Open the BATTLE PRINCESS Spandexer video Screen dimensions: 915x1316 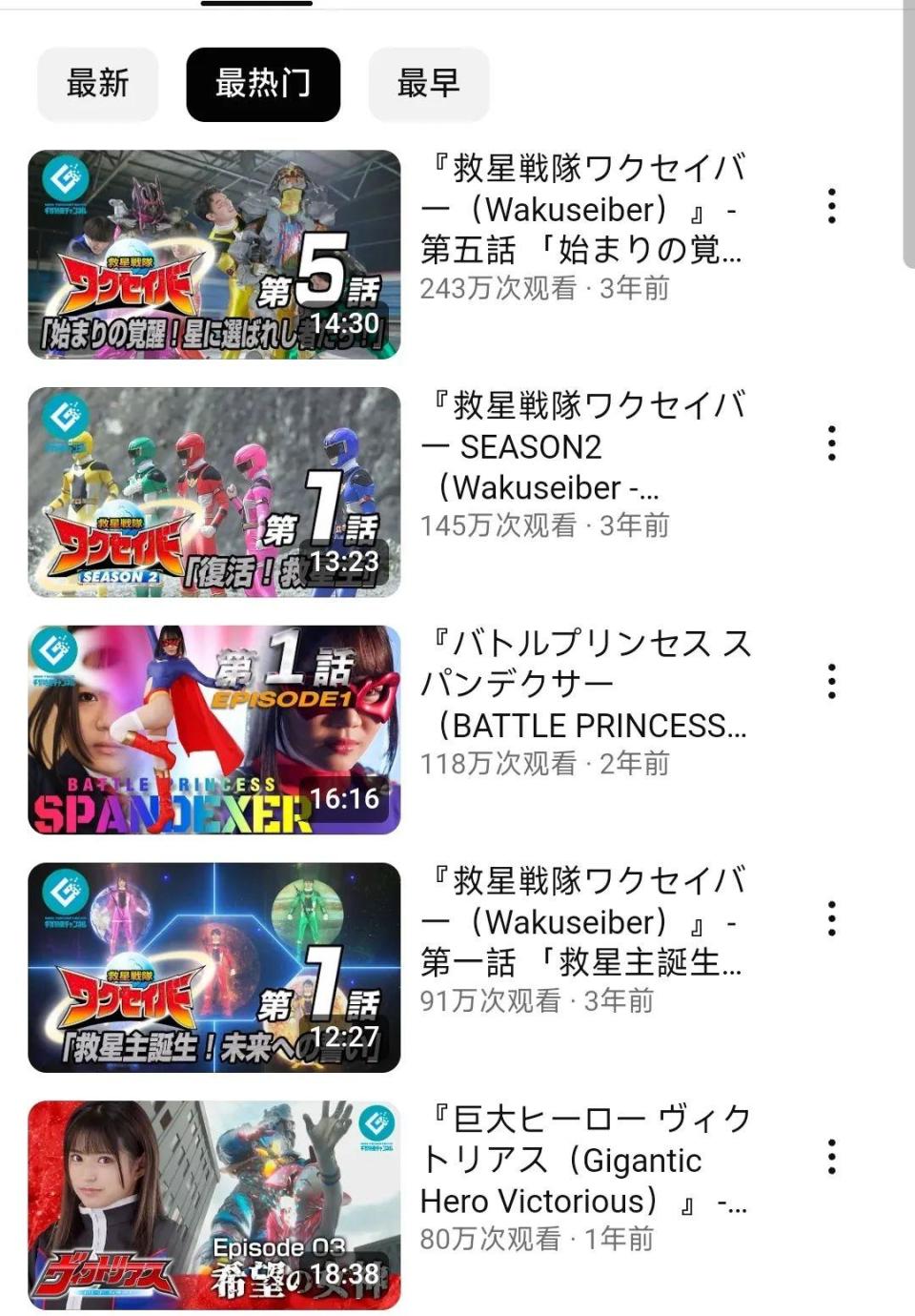[214, 730]
